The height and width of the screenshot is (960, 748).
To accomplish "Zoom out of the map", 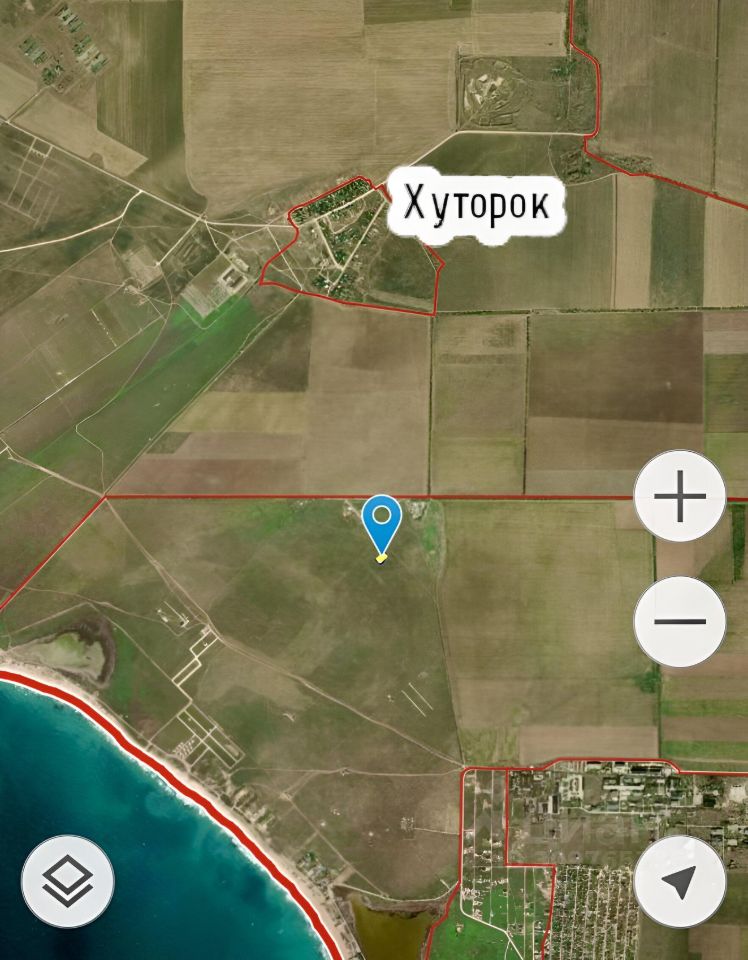I will (680, 621).
